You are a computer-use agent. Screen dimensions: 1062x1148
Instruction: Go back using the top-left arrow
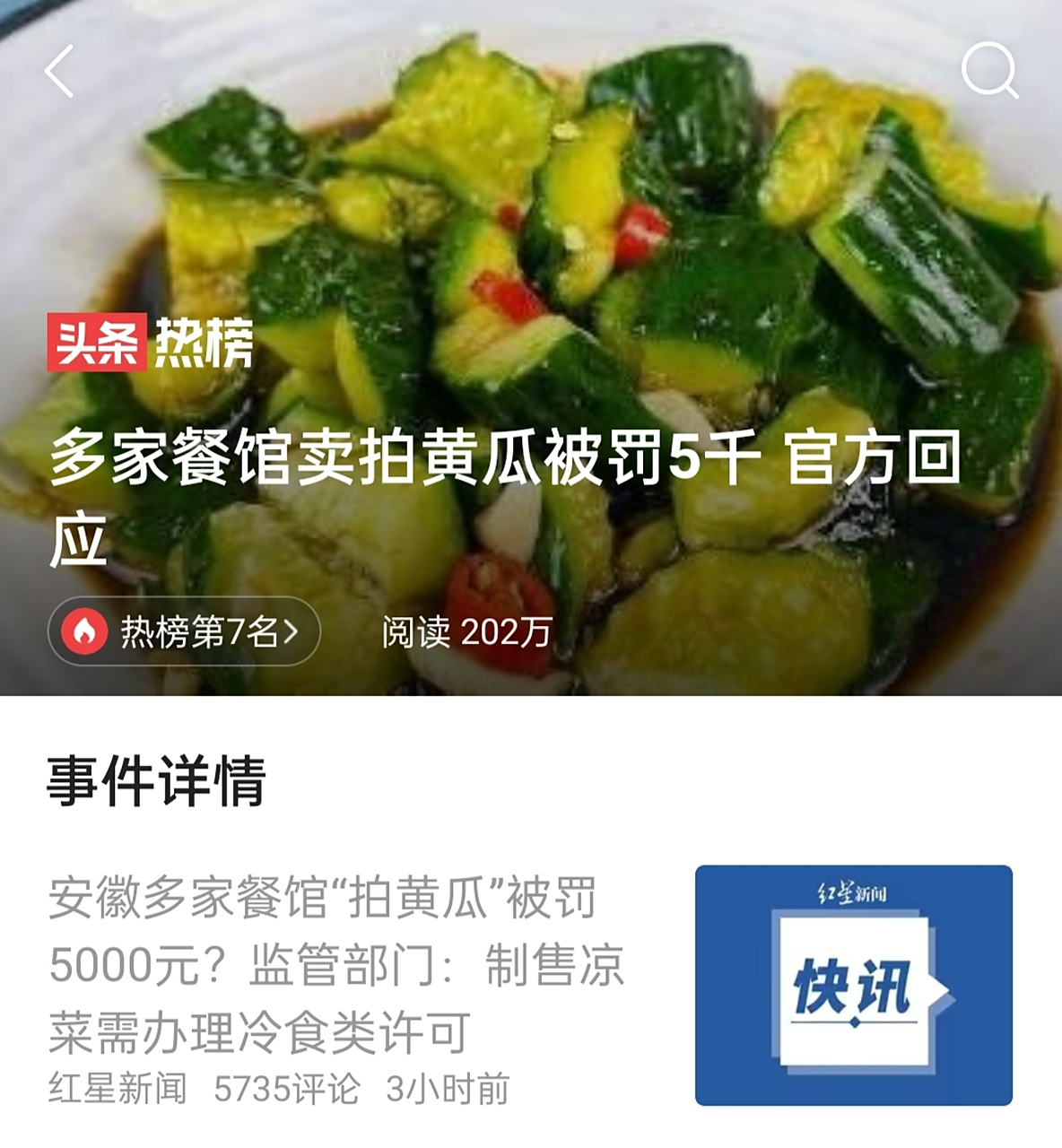coord(59,72)
